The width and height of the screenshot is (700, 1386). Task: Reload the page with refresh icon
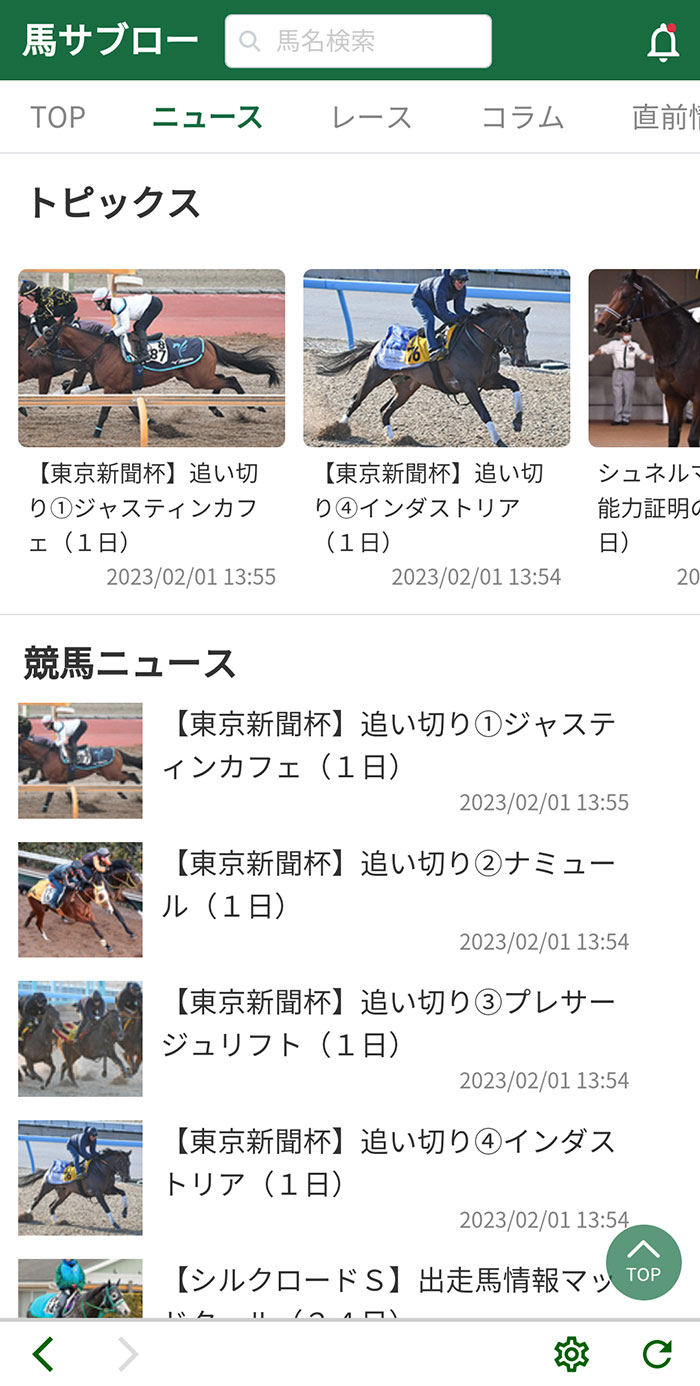pos(657,1354)
